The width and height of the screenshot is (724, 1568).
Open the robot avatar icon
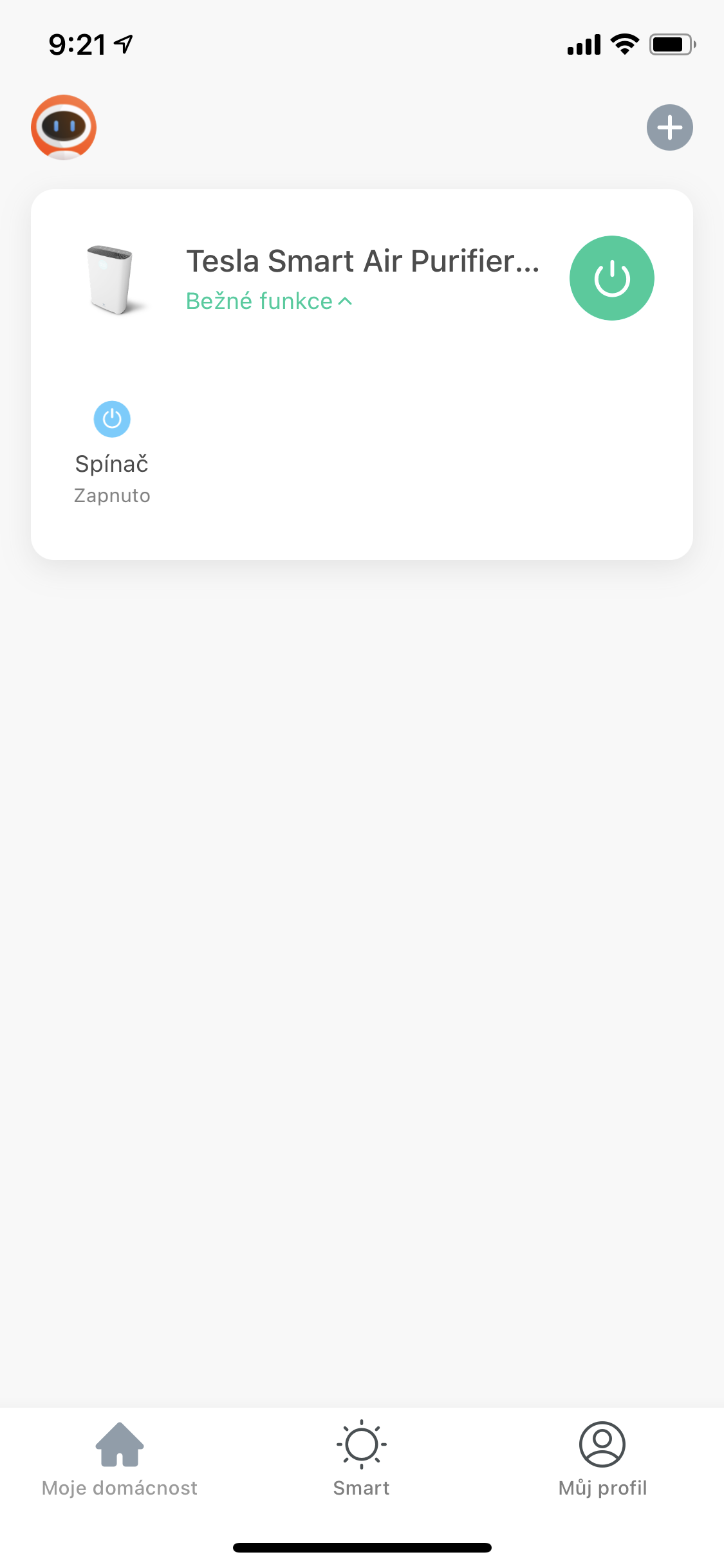64,127
